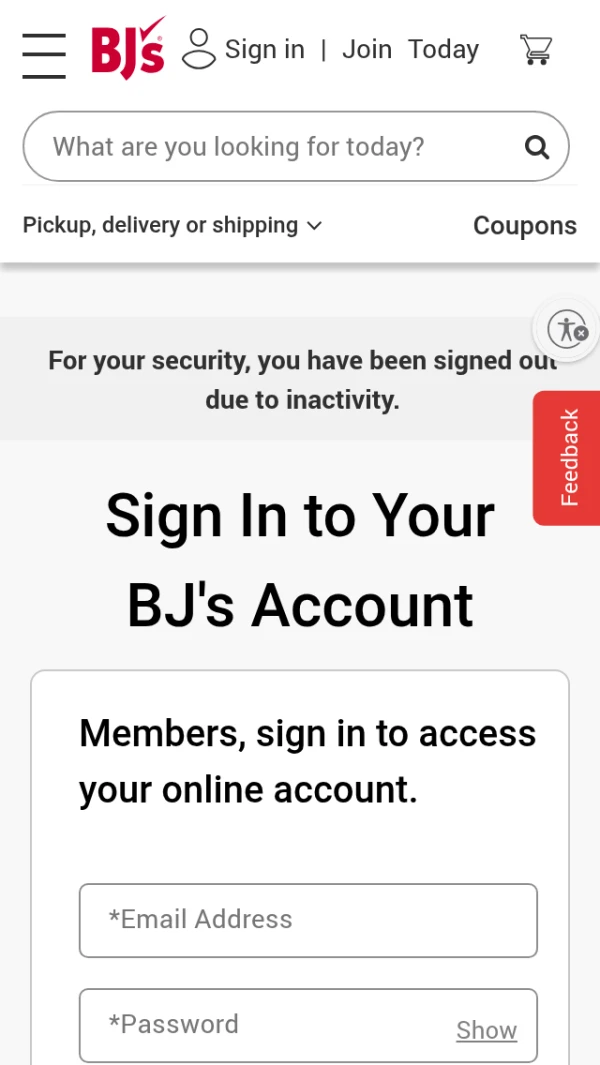Open accessibility options button
The height and width of the screenshot is (1065, 600).
click(568, 328)
